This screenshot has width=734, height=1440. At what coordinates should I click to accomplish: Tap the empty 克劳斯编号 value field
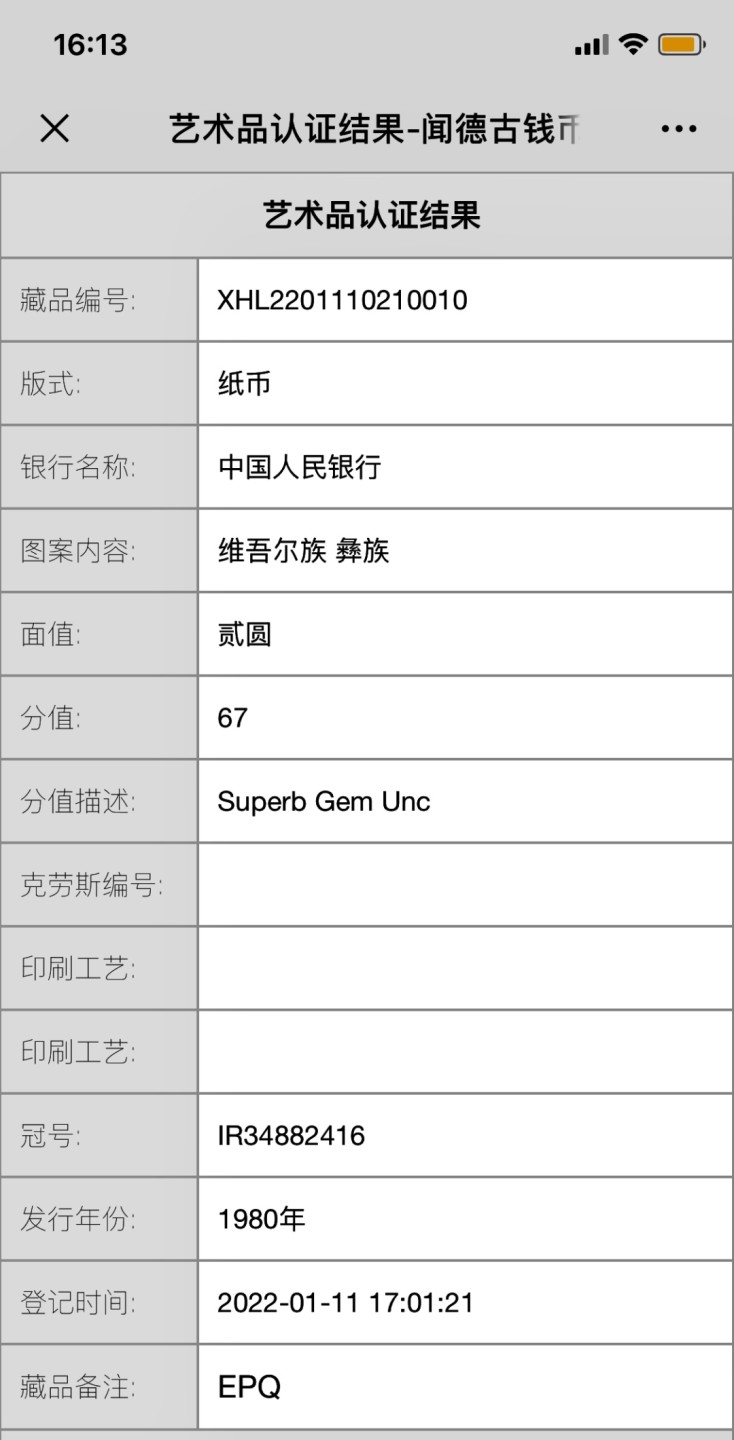tap(462, 885)
